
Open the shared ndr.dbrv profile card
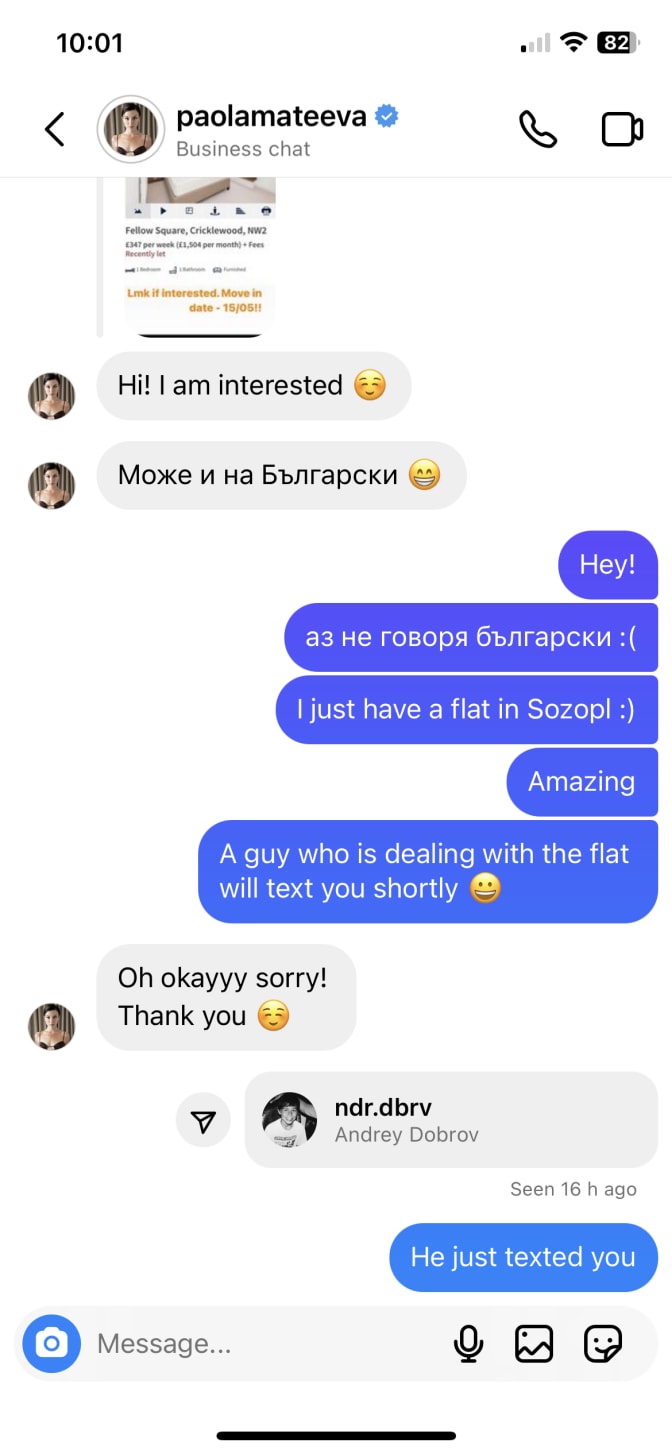point(450,1120)
